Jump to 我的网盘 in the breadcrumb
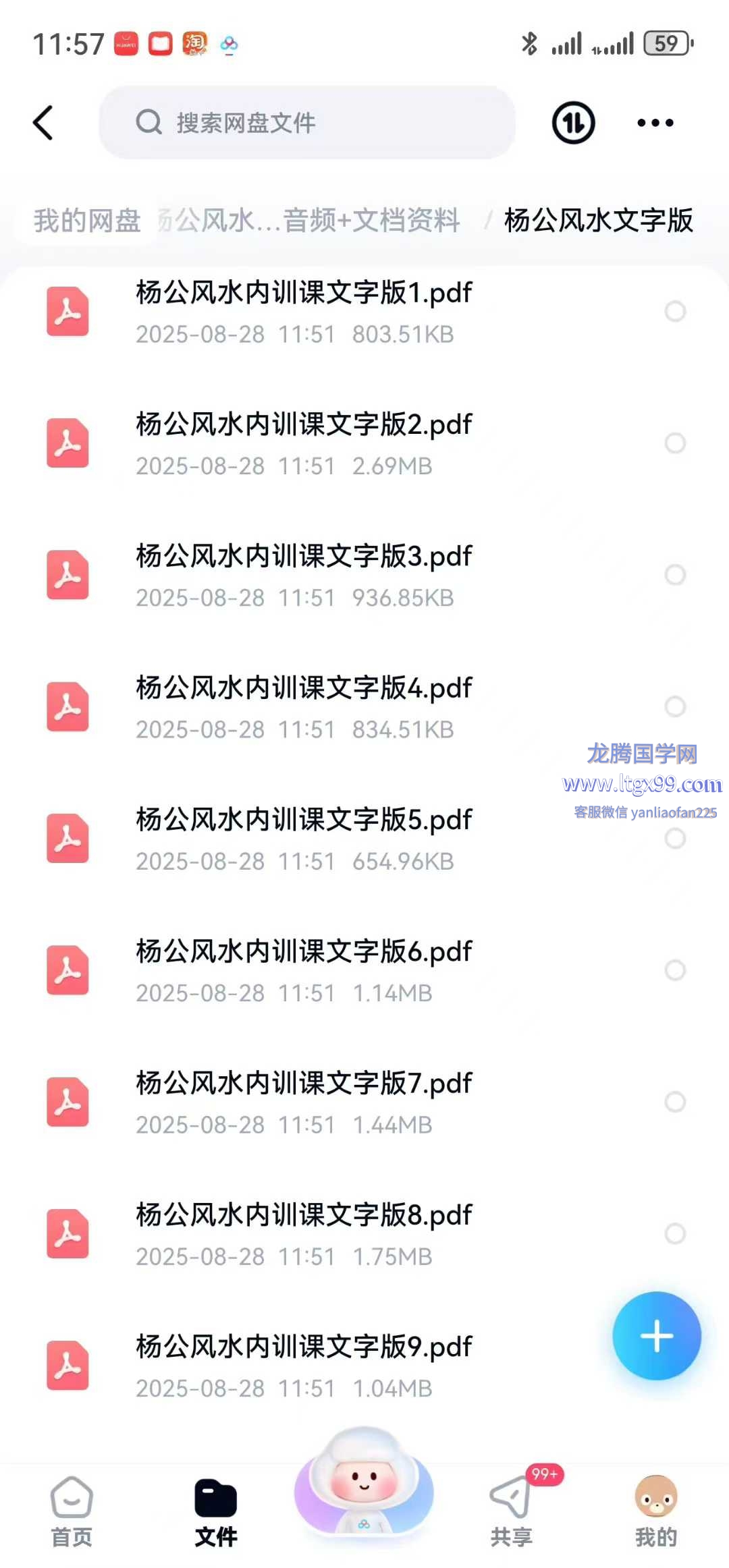Image resolution: width=729 pixels, height=1568 pixels. (x=87, y=221)
